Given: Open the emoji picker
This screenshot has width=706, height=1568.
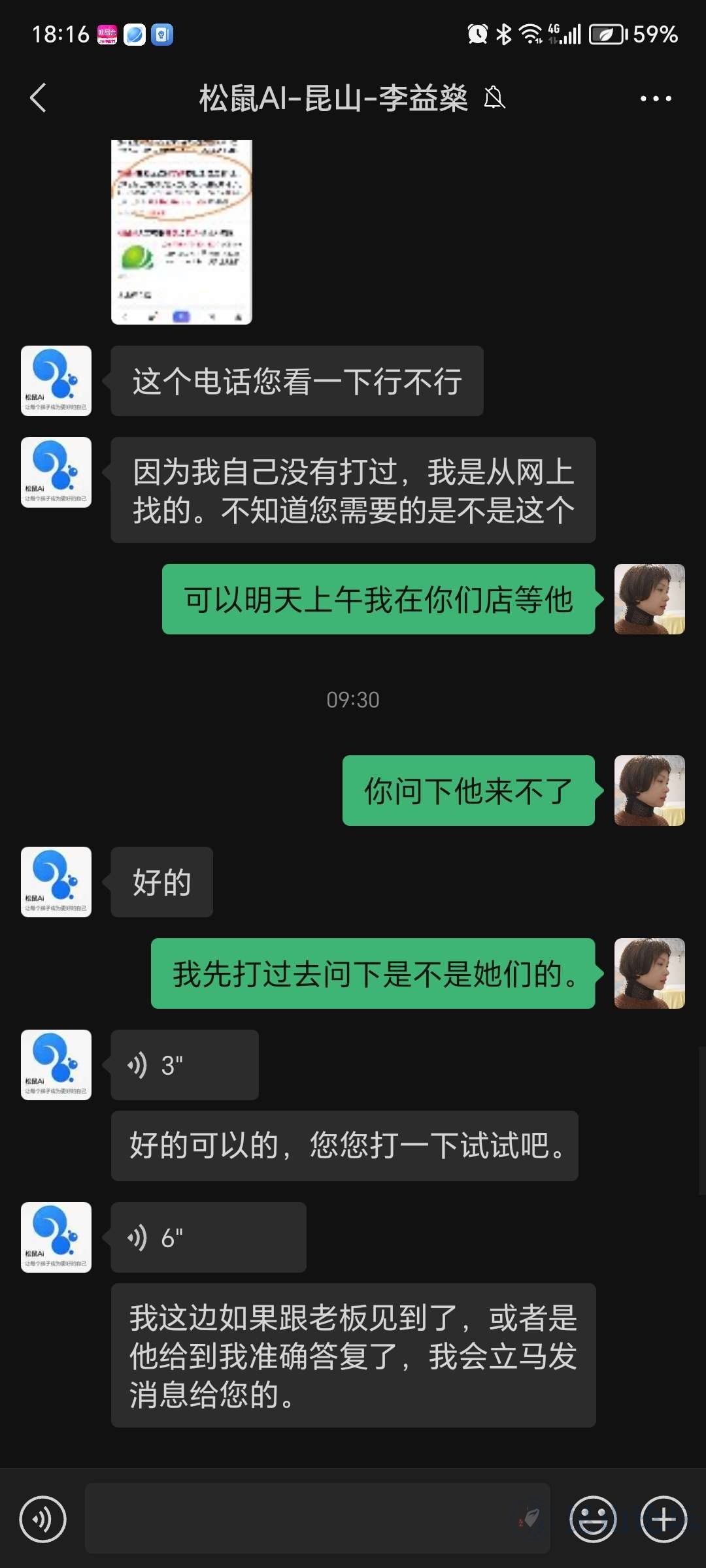Looking at the screenshot, I should (x=593, y=1519).
